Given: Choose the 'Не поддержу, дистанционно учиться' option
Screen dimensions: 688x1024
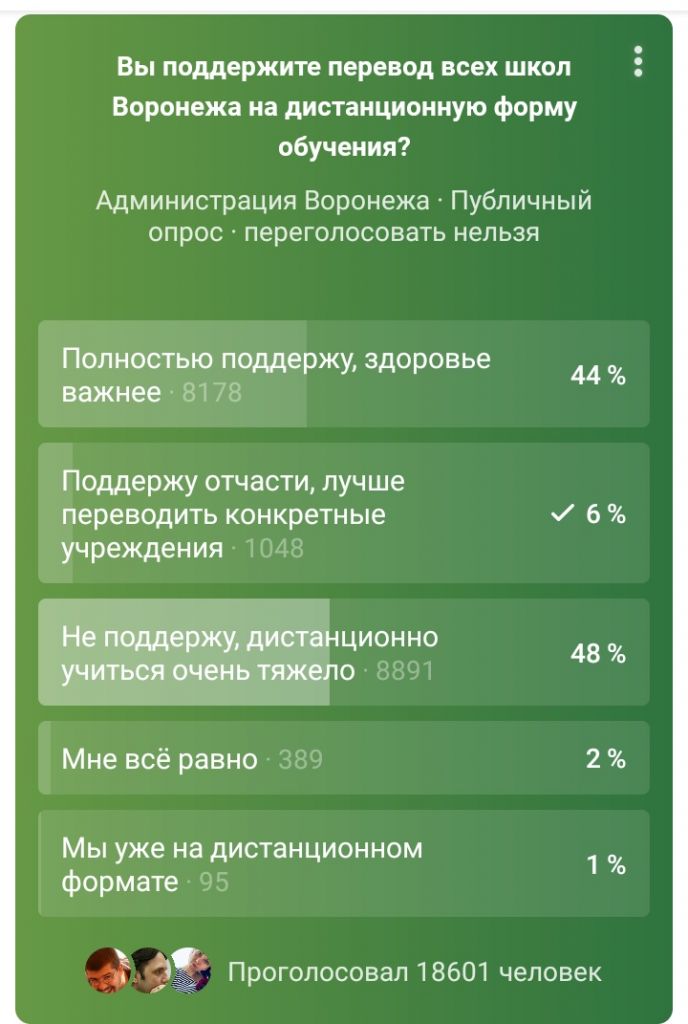Looking at the screenshot, I should pos(343,653).
